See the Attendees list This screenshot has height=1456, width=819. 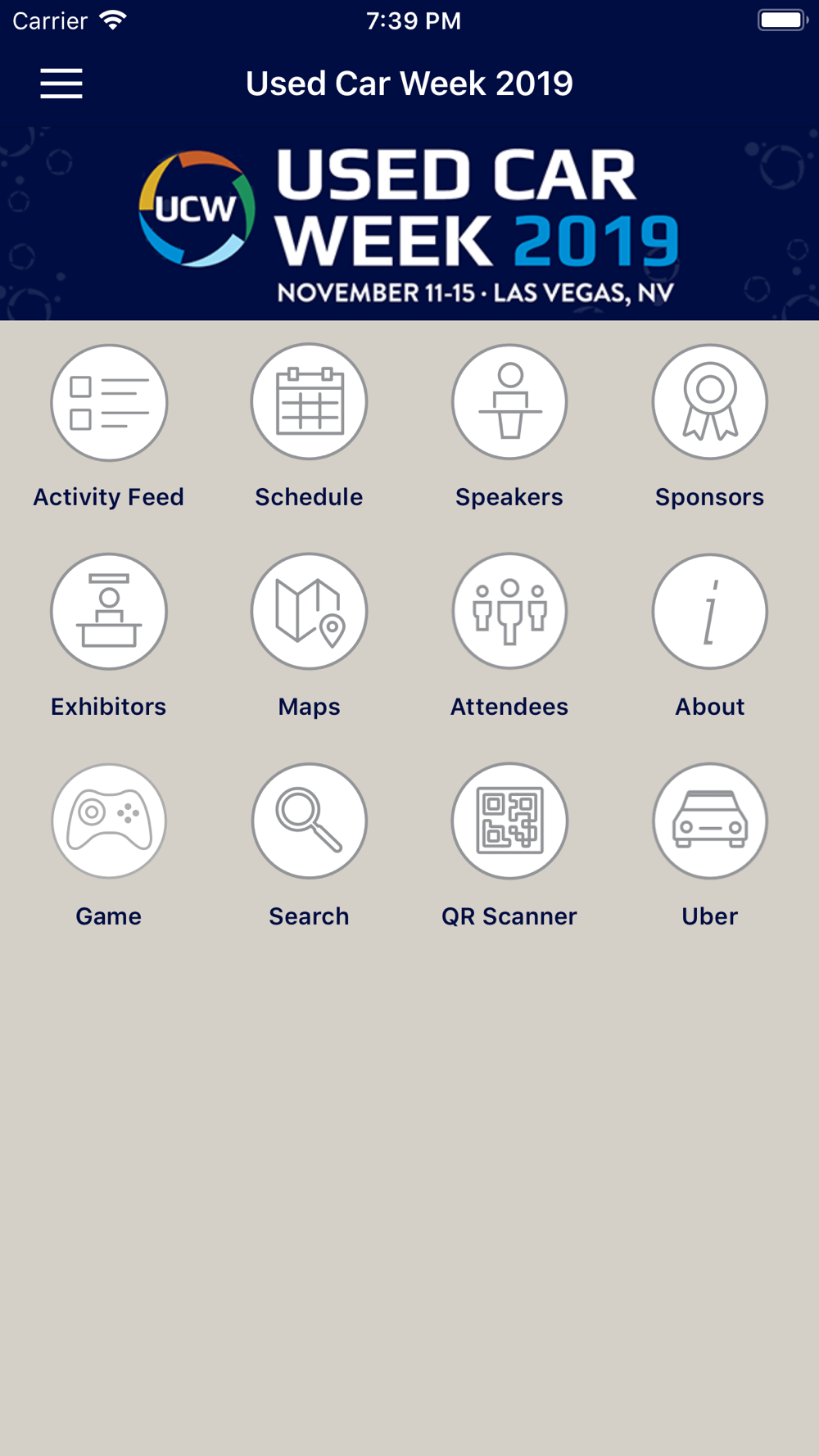pyautogui.click(x=509, y=612)
